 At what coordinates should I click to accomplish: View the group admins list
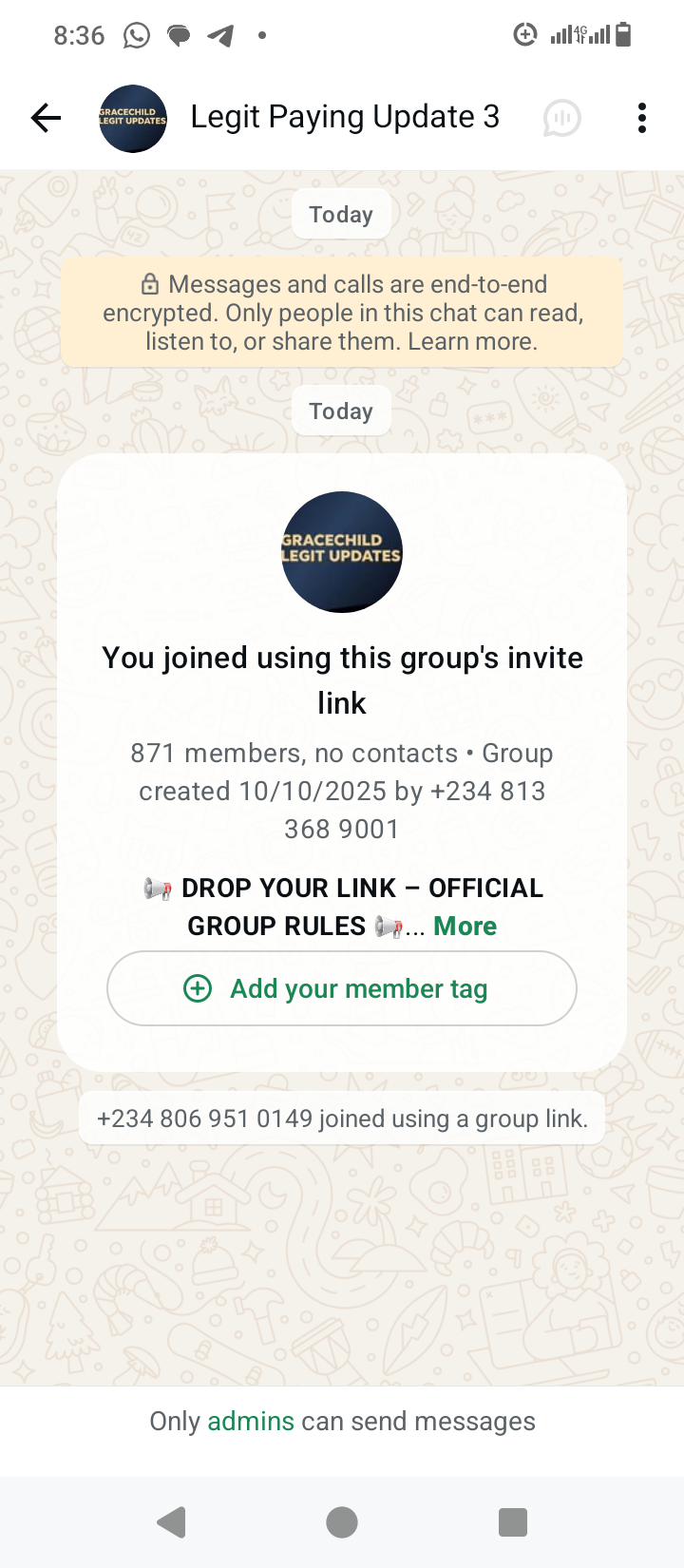pyautogui.click(x=251, y=1422)
